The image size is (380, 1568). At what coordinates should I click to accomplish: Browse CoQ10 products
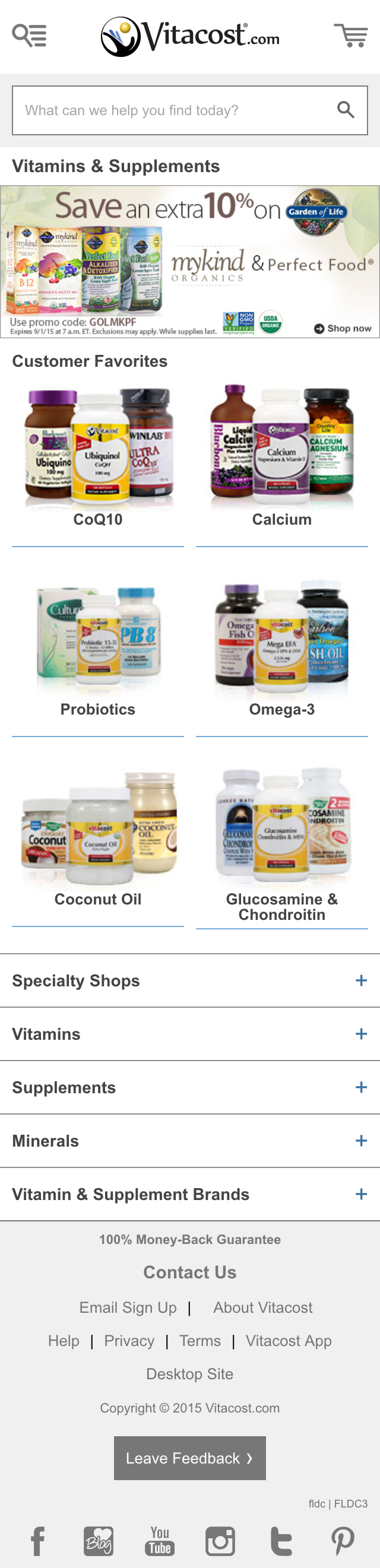tap(98, 456)
